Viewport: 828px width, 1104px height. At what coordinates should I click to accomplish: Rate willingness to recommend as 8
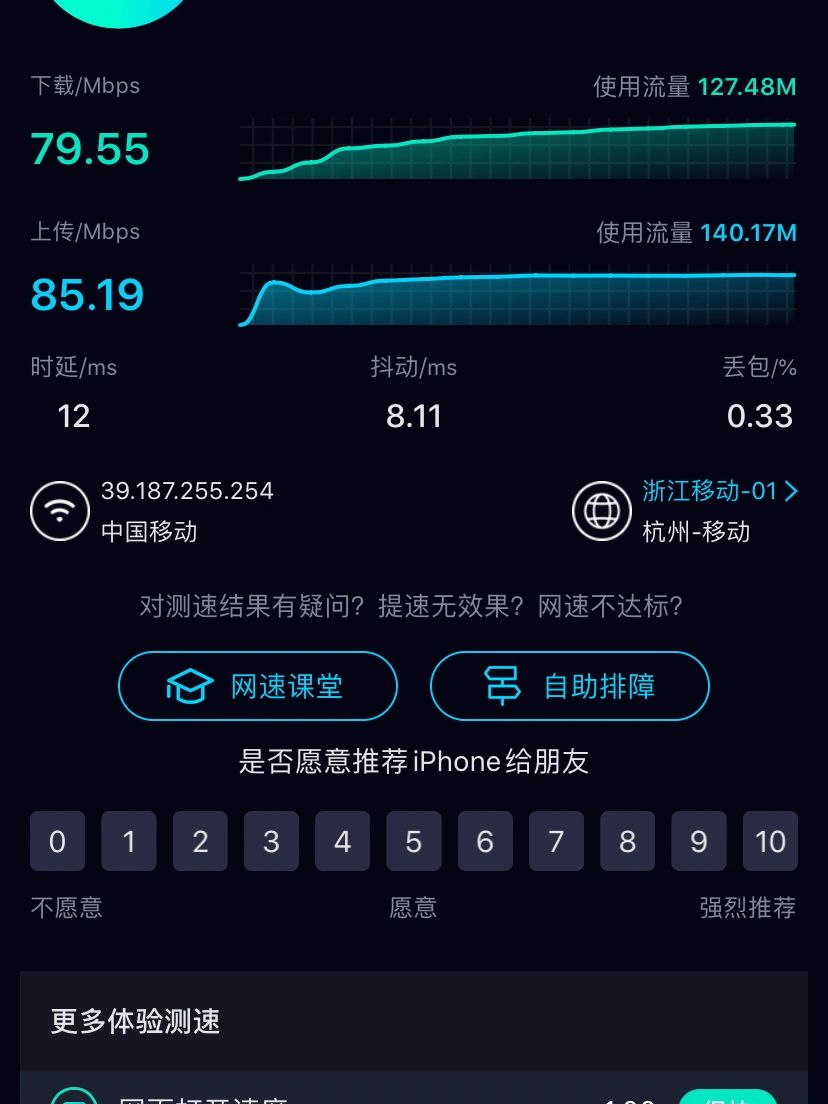628,841
